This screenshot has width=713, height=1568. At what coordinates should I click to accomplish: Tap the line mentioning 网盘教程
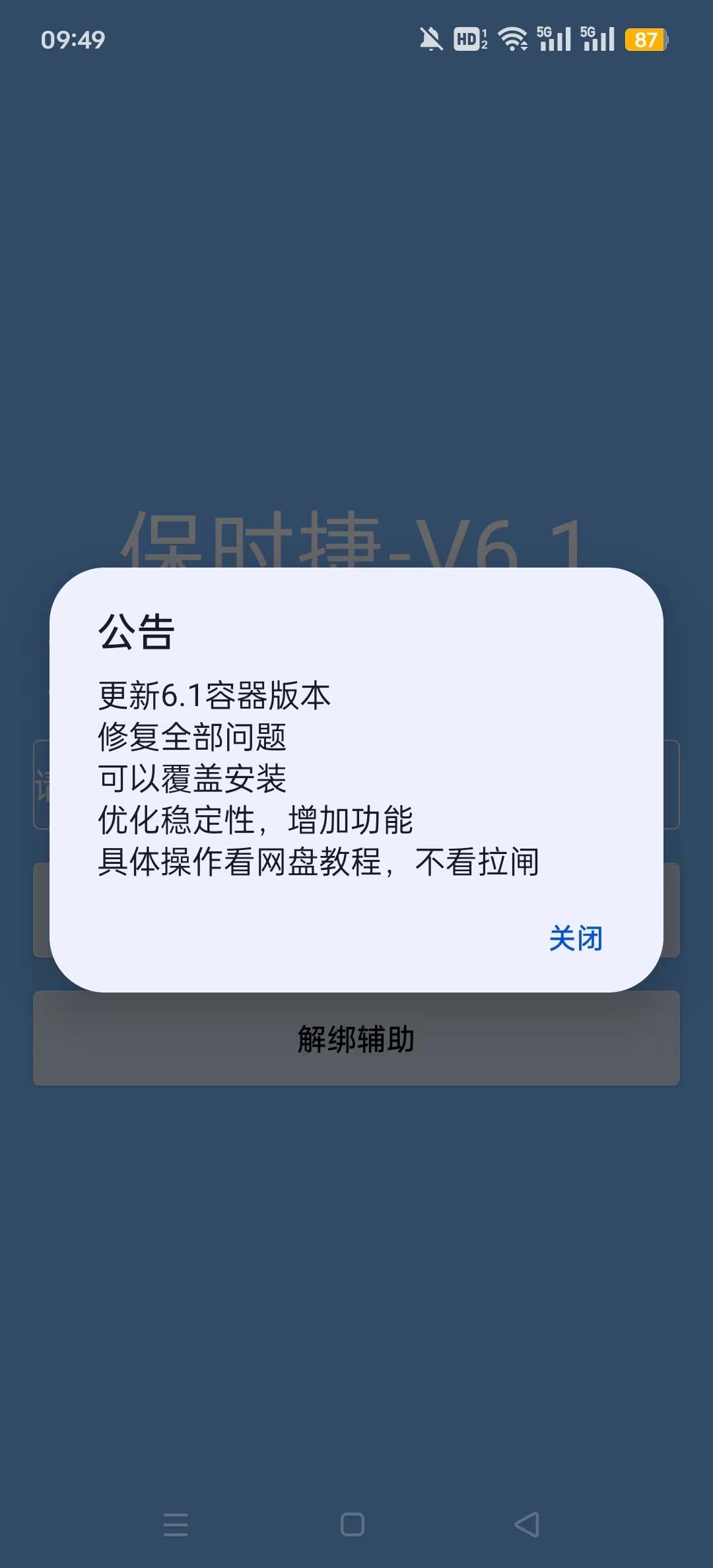click(317, 860)
